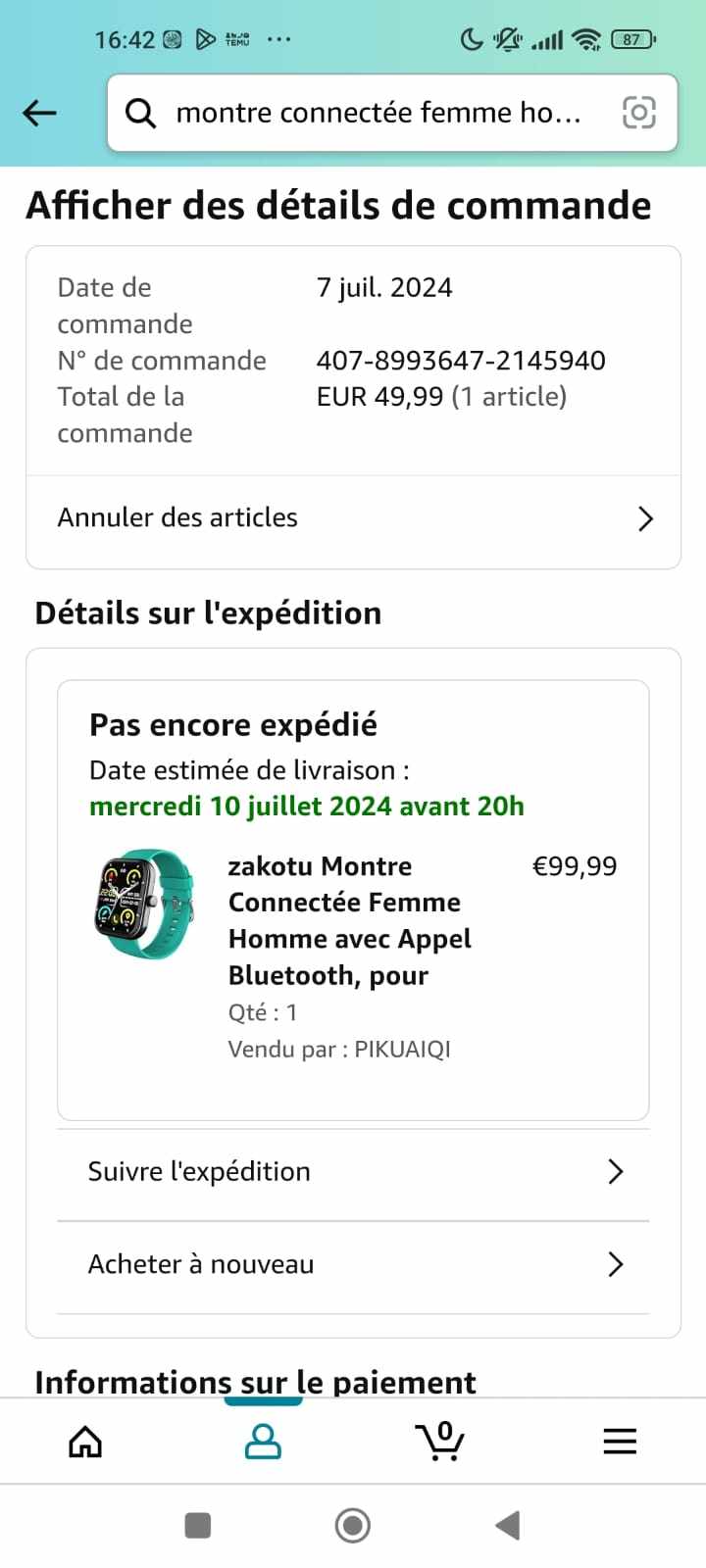The height and width of the screenshot is (1568, 706).
Task: Go back using the top-left arrow
Action: tap(40, 113)
